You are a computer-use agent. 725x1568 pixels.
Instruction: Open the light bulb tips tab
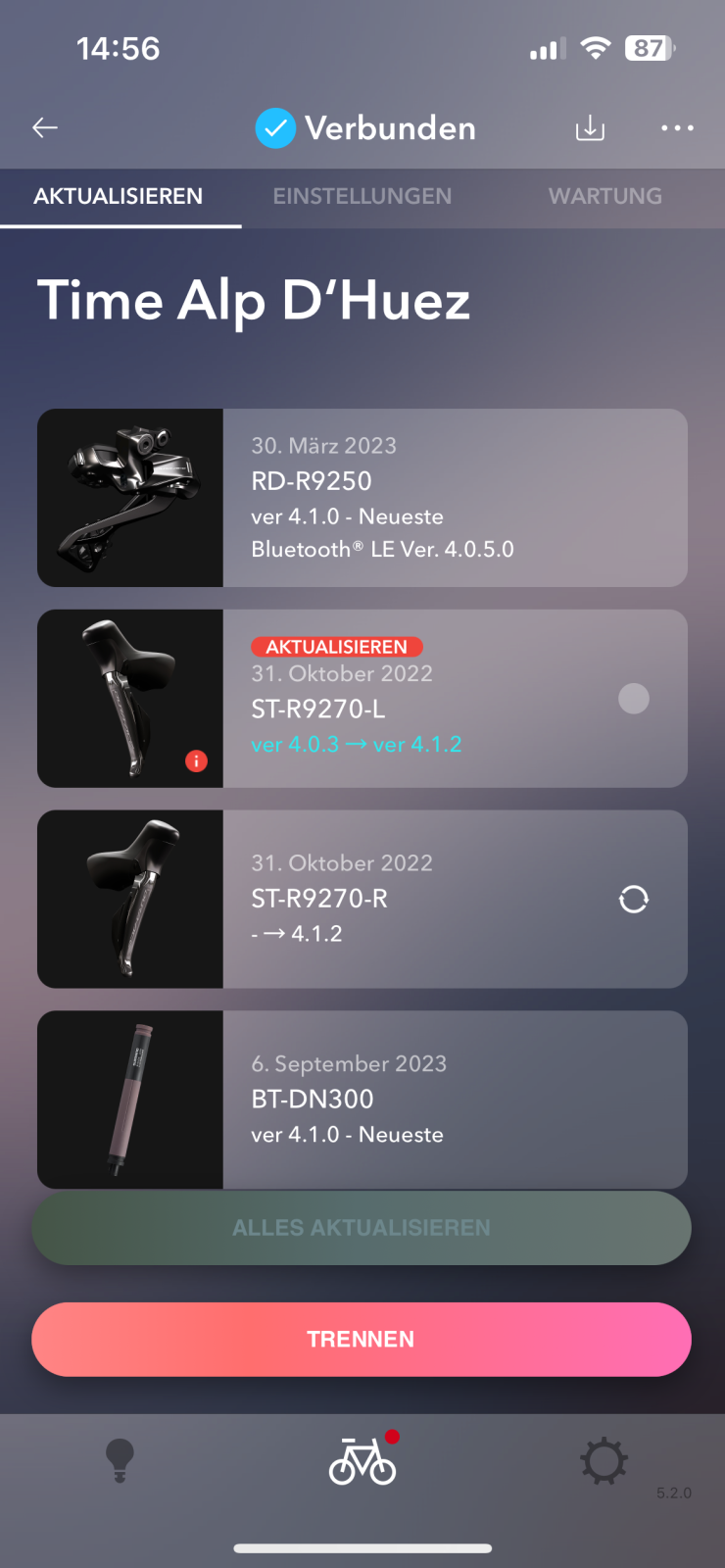point(120,1461)
